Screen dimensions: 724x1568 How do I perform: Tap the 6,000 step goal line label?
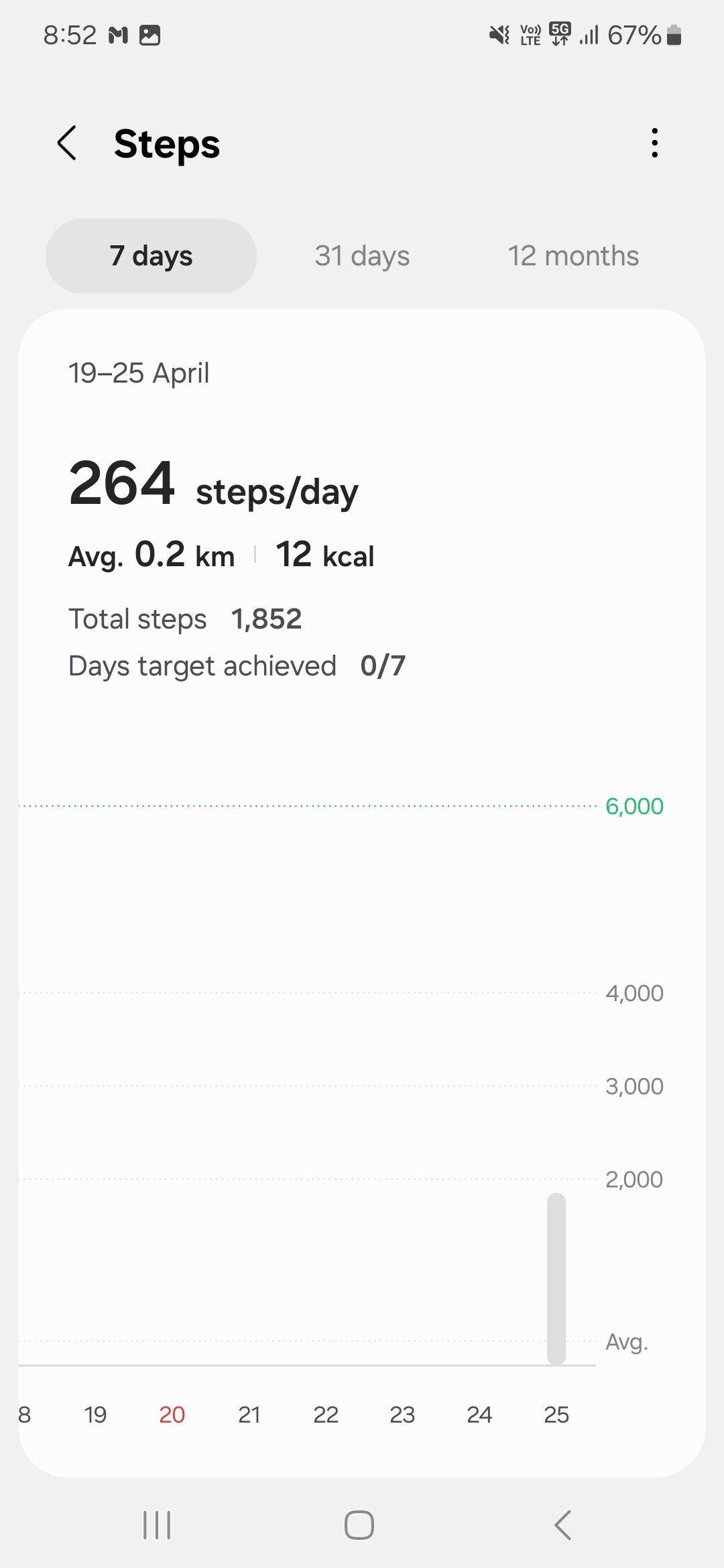click(x=633, y=806)
